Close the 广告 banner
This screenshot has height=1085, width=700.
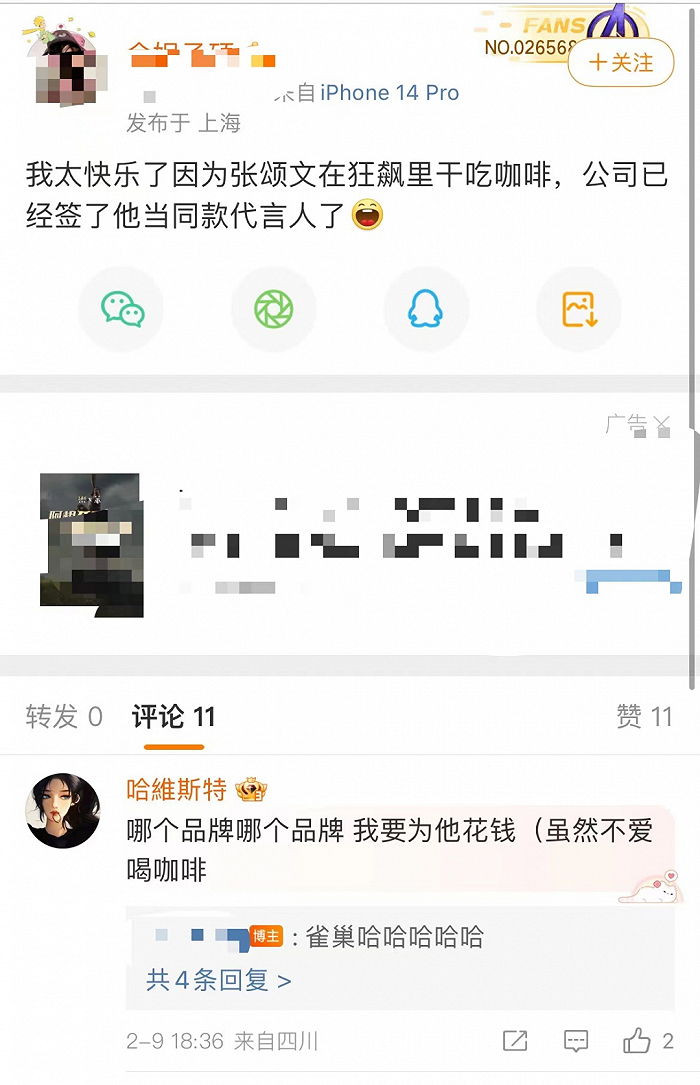(x=662, y=425)
